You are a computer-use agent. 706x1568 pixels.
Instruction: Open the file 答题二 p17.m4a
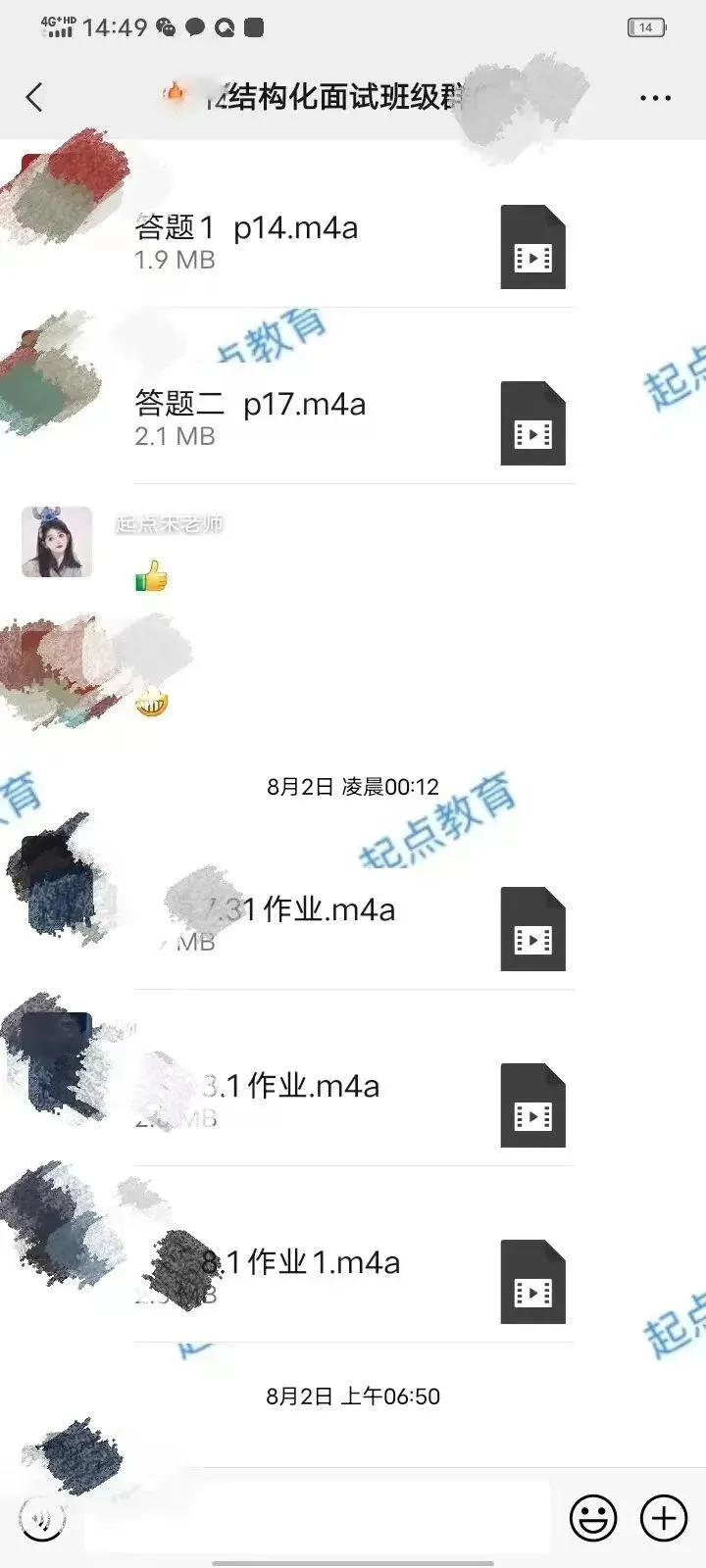pyautogui.click(x=354, y=422)
